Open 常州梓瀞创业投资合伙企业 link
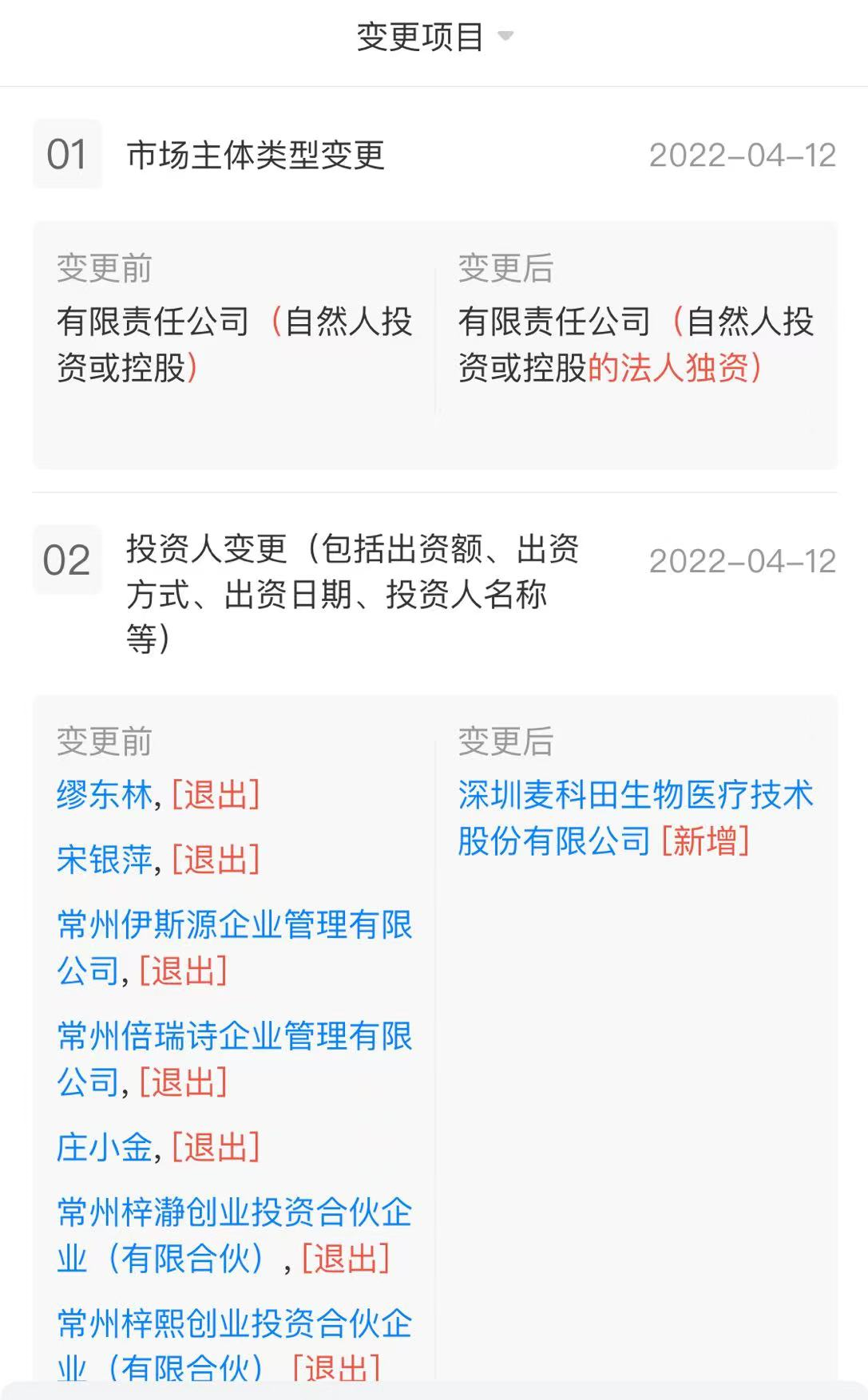Screen dimensions: 868x1400 234,1213
